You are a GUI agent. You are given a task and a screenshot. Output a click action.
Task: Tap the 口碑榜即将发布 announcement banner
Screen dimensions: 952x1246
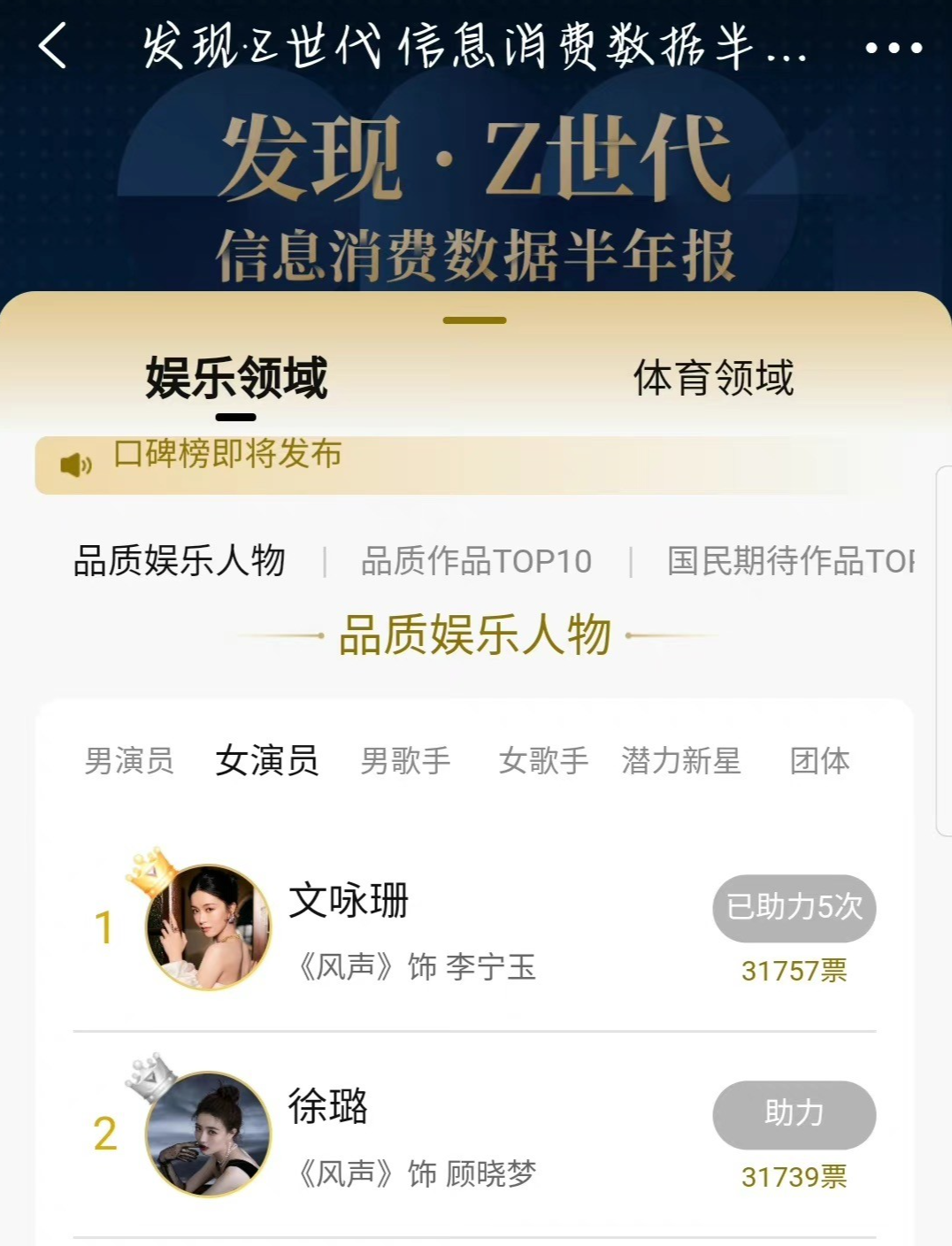click(x=469, y=464)
